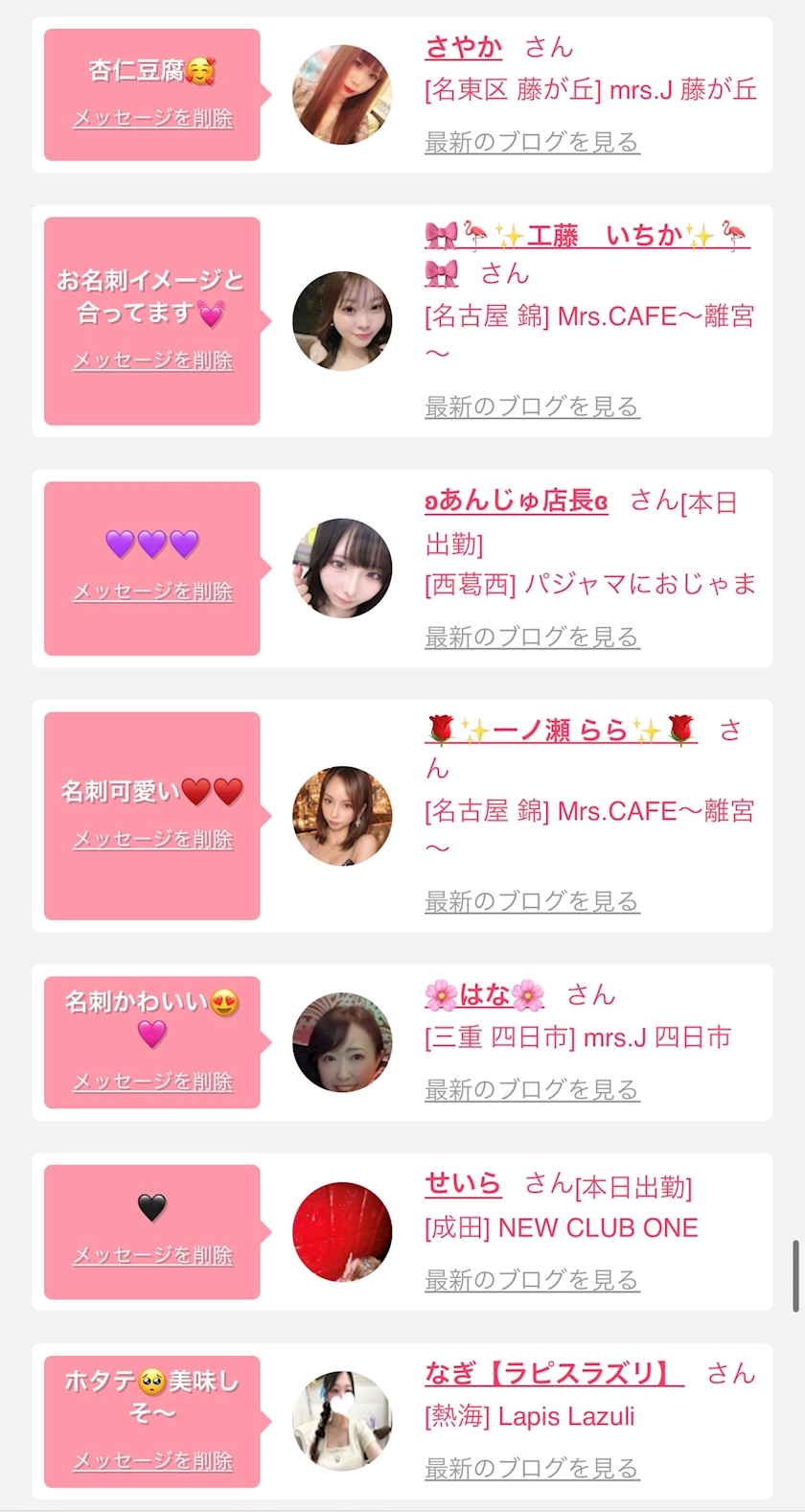Delete the お名刺イメージと合ってます message
This screenshot has width=805, height=1512.
152,361
